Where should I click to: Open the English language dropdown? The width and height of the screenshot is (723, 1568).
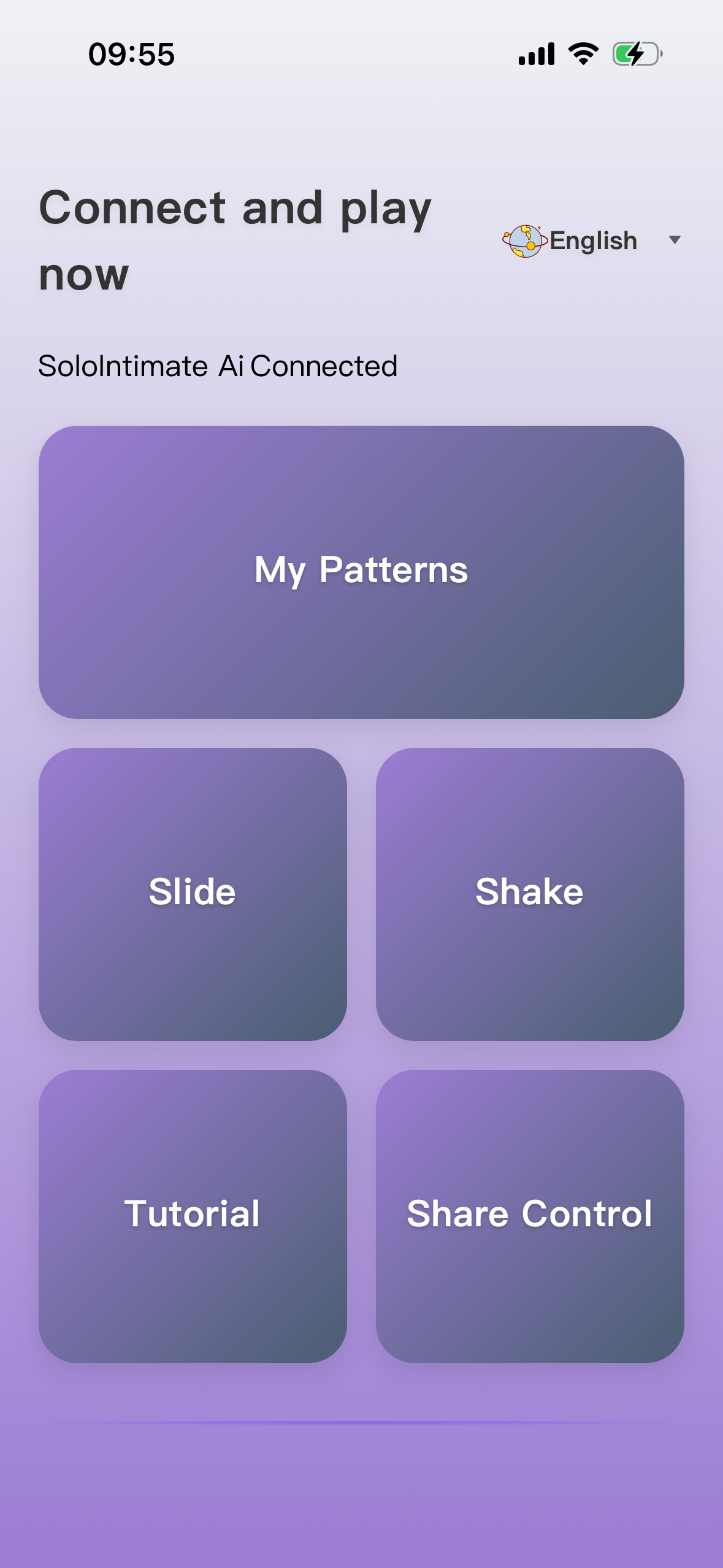click(592, 240)
